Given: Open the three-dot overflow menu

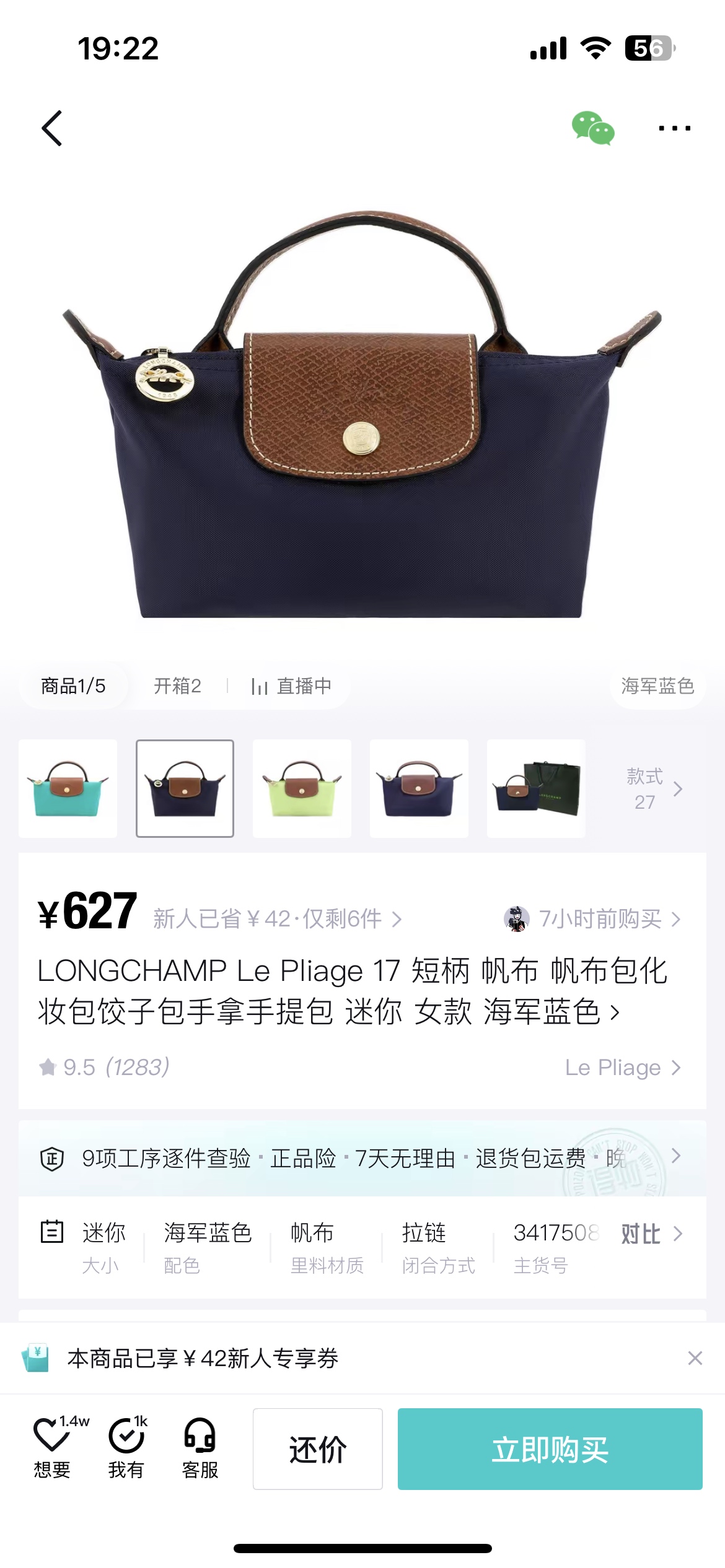Looking at the screenshot, I should coord(674,128).
